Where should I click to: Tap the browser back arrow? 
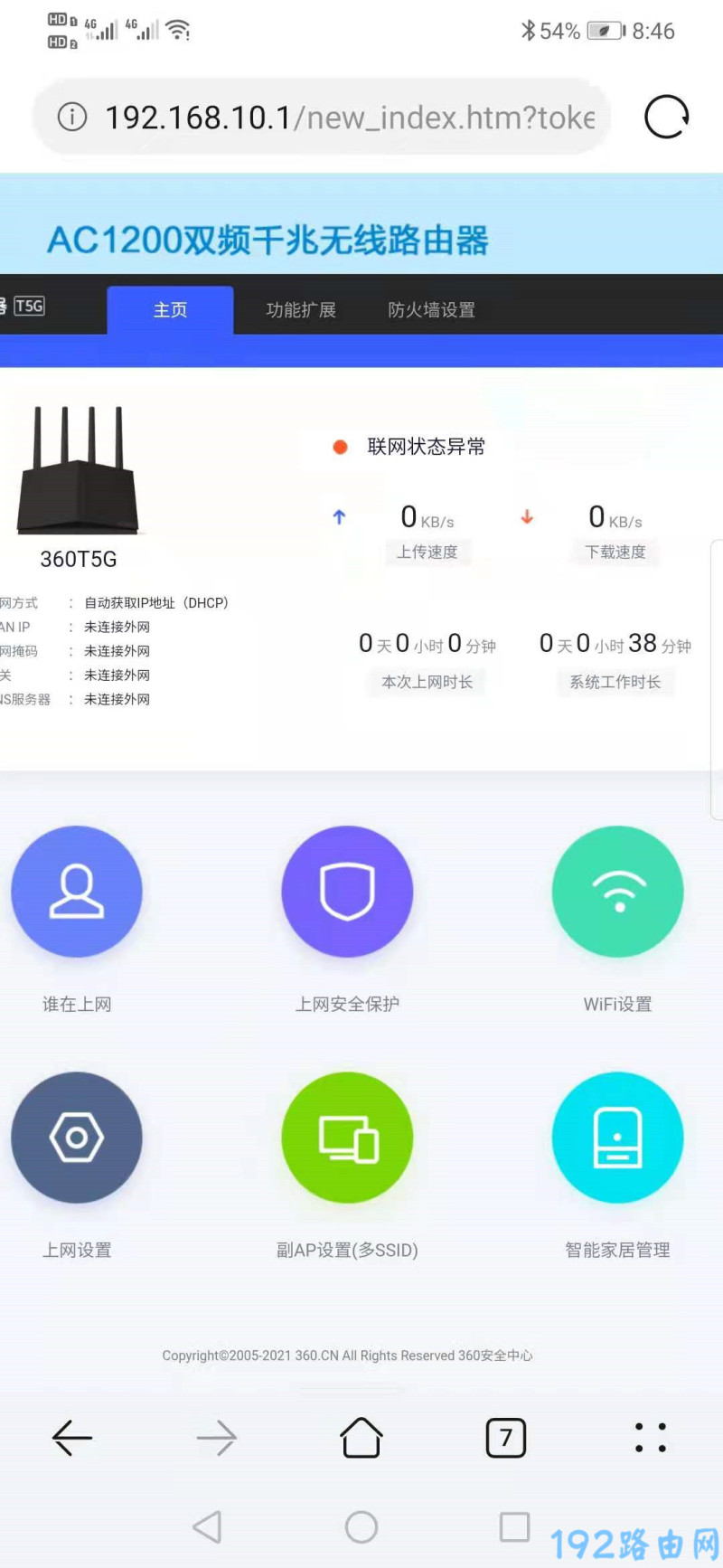coord(71,1438)
